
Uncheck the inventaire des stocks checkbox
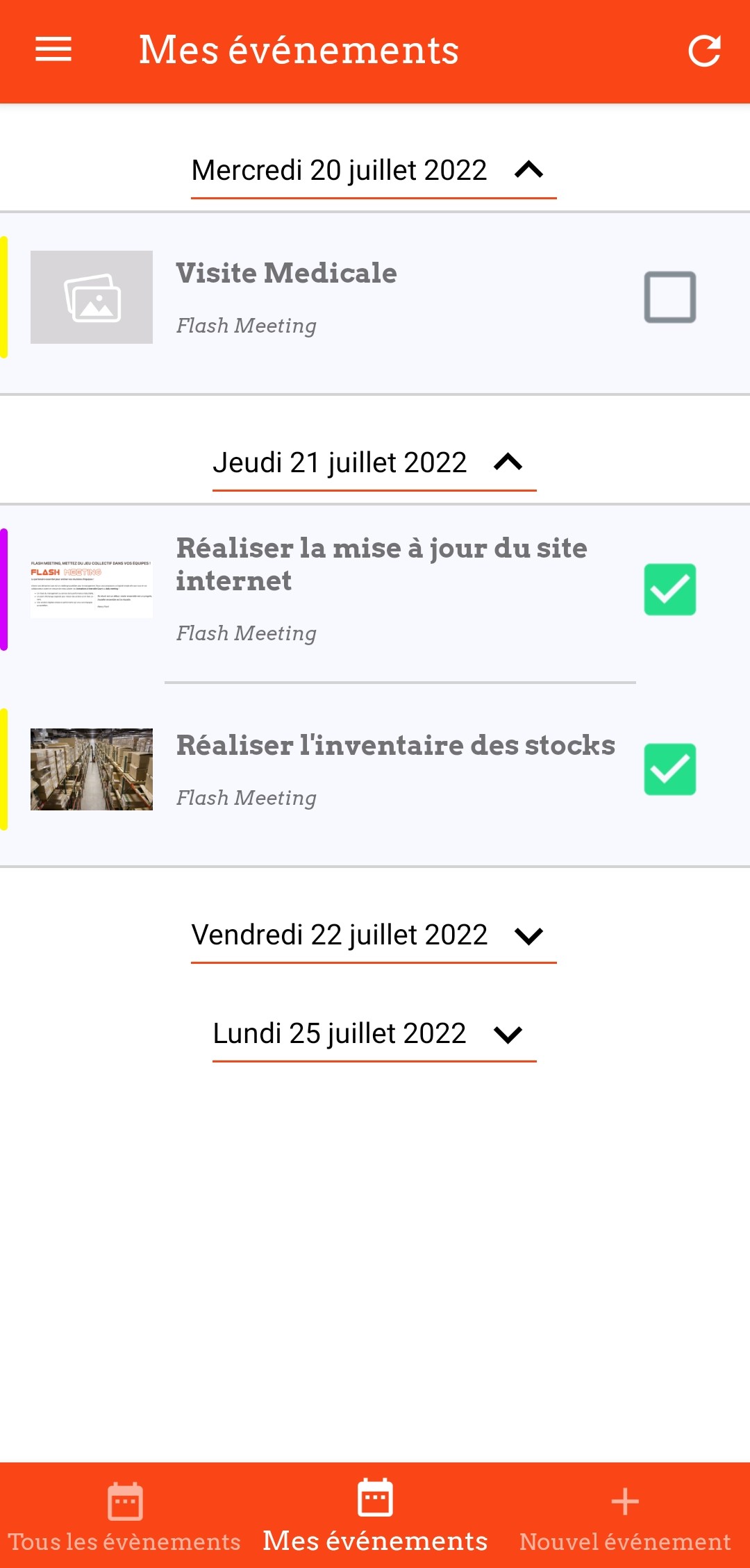coord(670,769)
